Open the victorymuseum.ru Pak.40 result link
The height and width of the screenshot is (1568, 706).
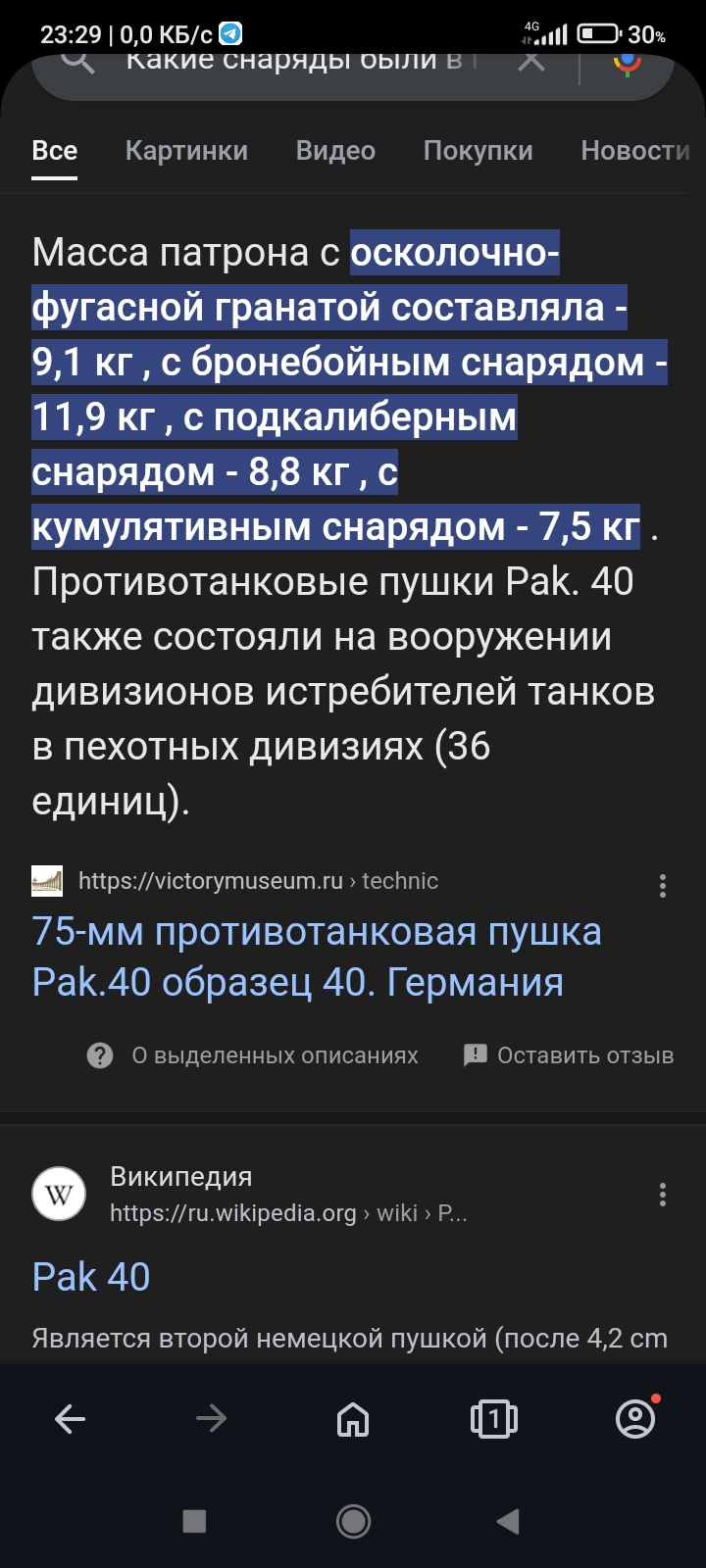pyautogui.click(x=317, y=956)
